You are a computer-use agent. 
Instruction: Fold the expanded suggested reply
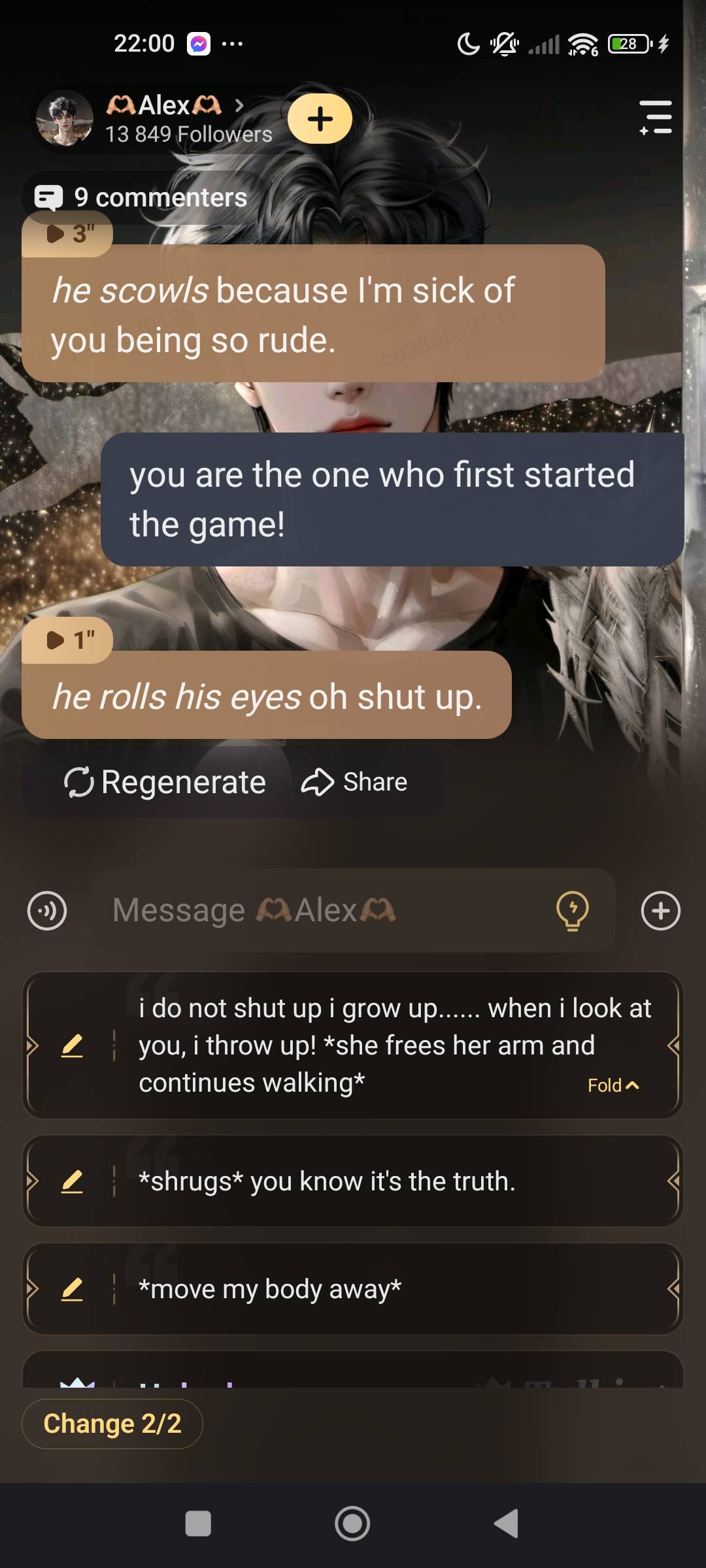613,1085
